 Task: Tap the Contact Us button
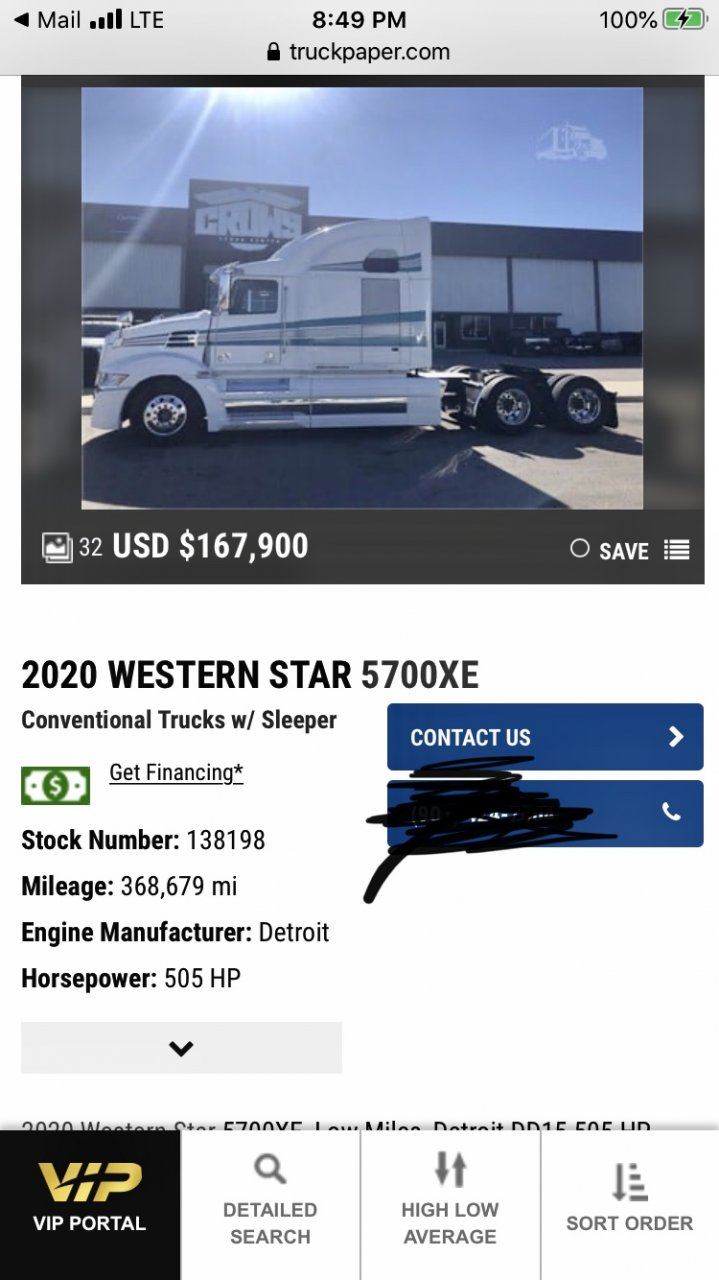click(x=545, y=737)
